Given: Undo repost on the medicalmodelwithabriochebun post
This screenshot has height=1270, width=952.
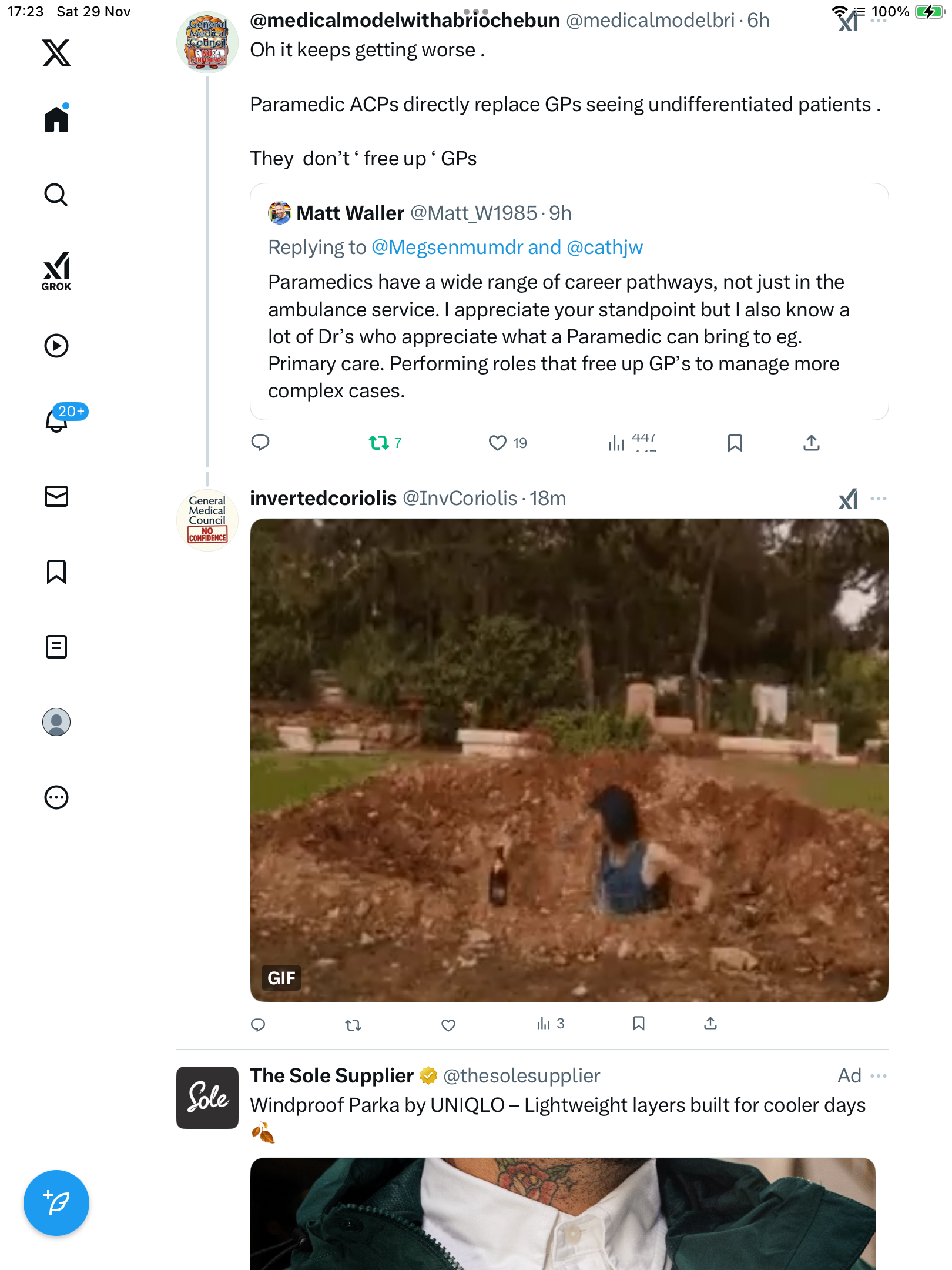Looking at the screenshot, I should click(x=379, y=443).
